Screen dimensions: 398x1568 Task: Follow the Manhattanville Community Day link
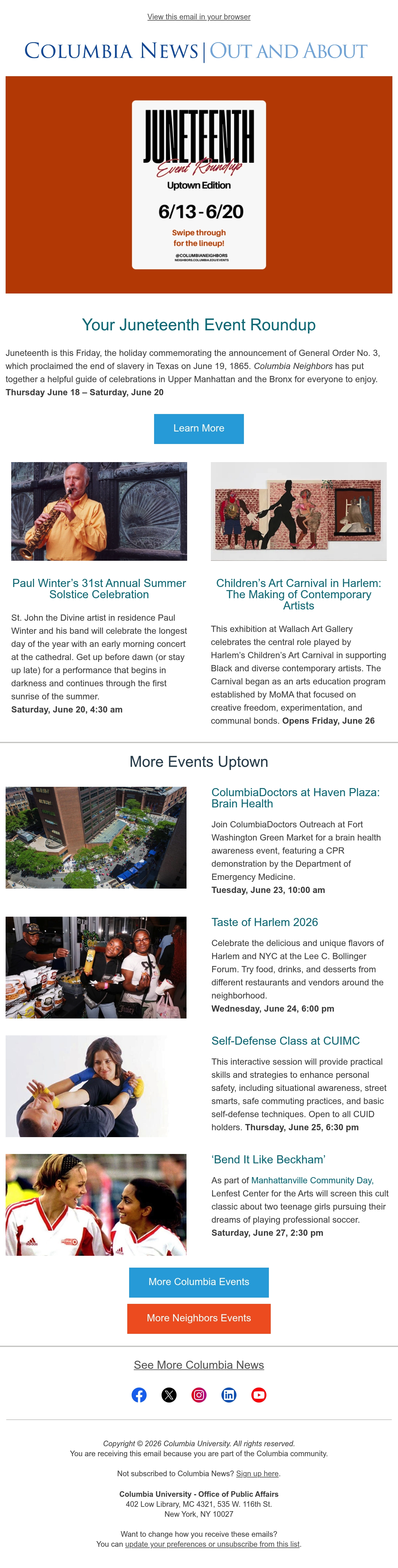pyautogui.click(x=312, y=1180)
